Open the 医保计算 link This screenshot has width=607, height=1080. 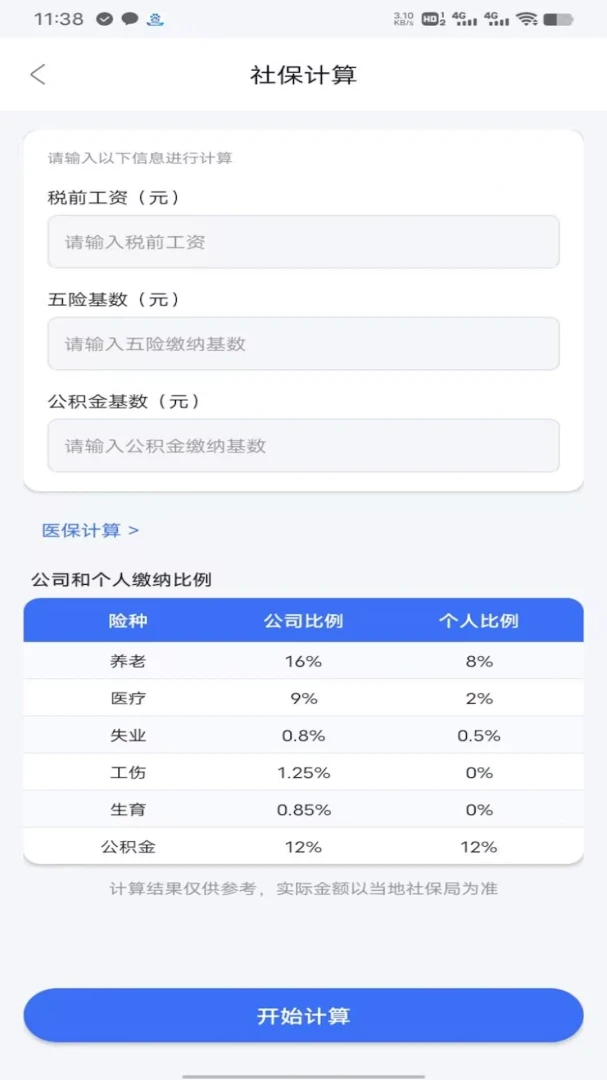coord(90,530)
